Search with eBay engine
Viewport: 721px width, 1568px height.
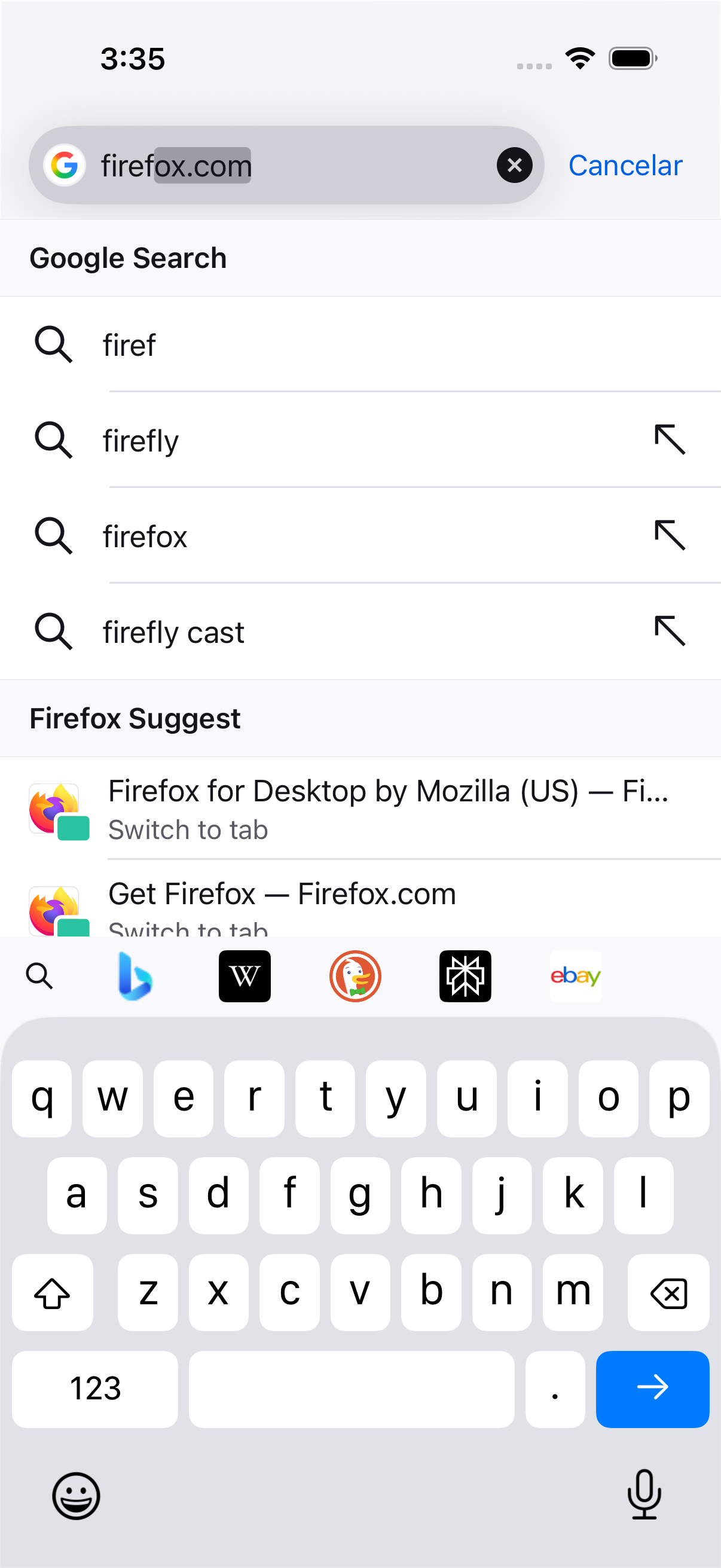pyautogui.click(x=576, y=976)
